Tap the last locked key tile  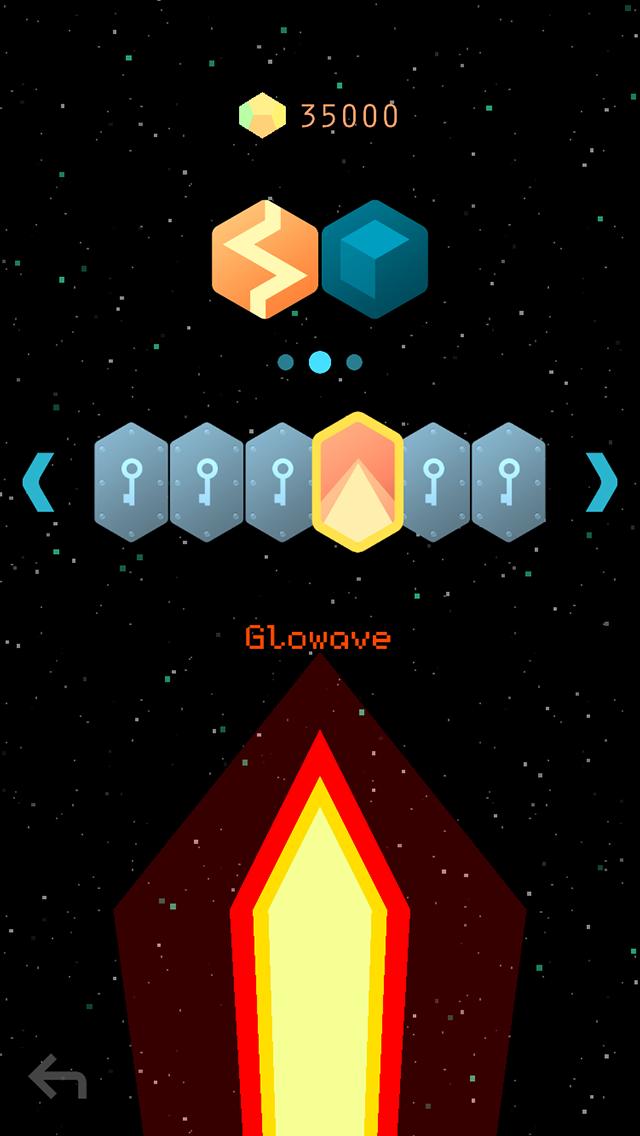(x=509, y=482)
